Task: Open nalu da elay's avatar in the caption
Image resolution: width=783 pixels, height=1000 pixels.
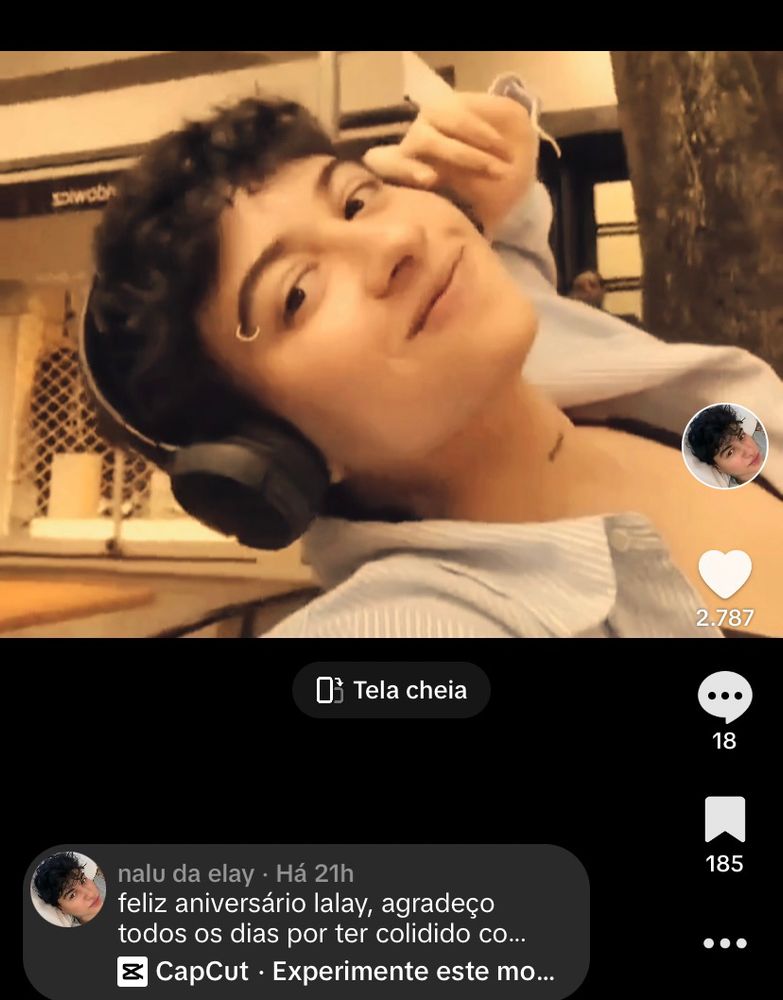Action: click(68, 889)
